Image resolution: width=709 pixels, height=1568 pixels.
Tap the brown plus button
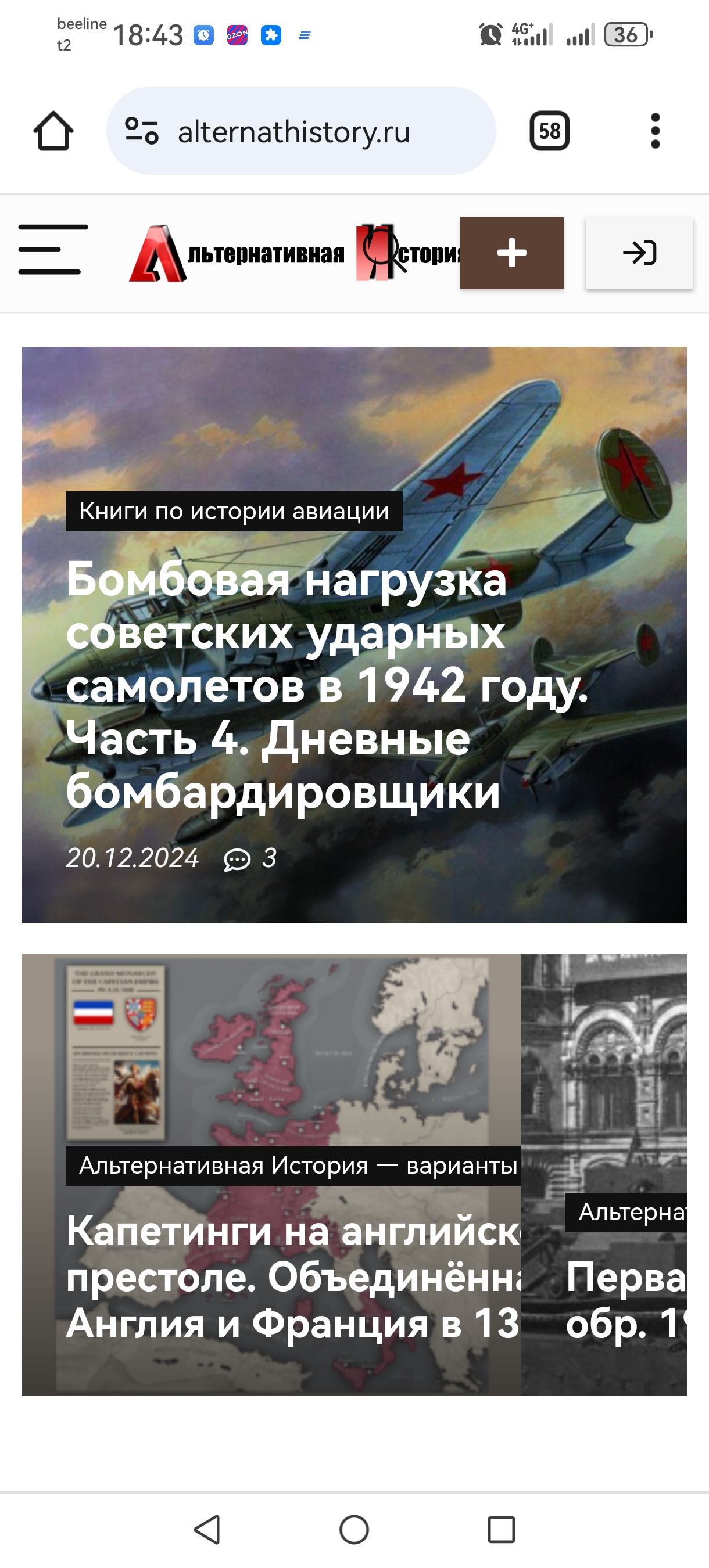click(511, 253)
